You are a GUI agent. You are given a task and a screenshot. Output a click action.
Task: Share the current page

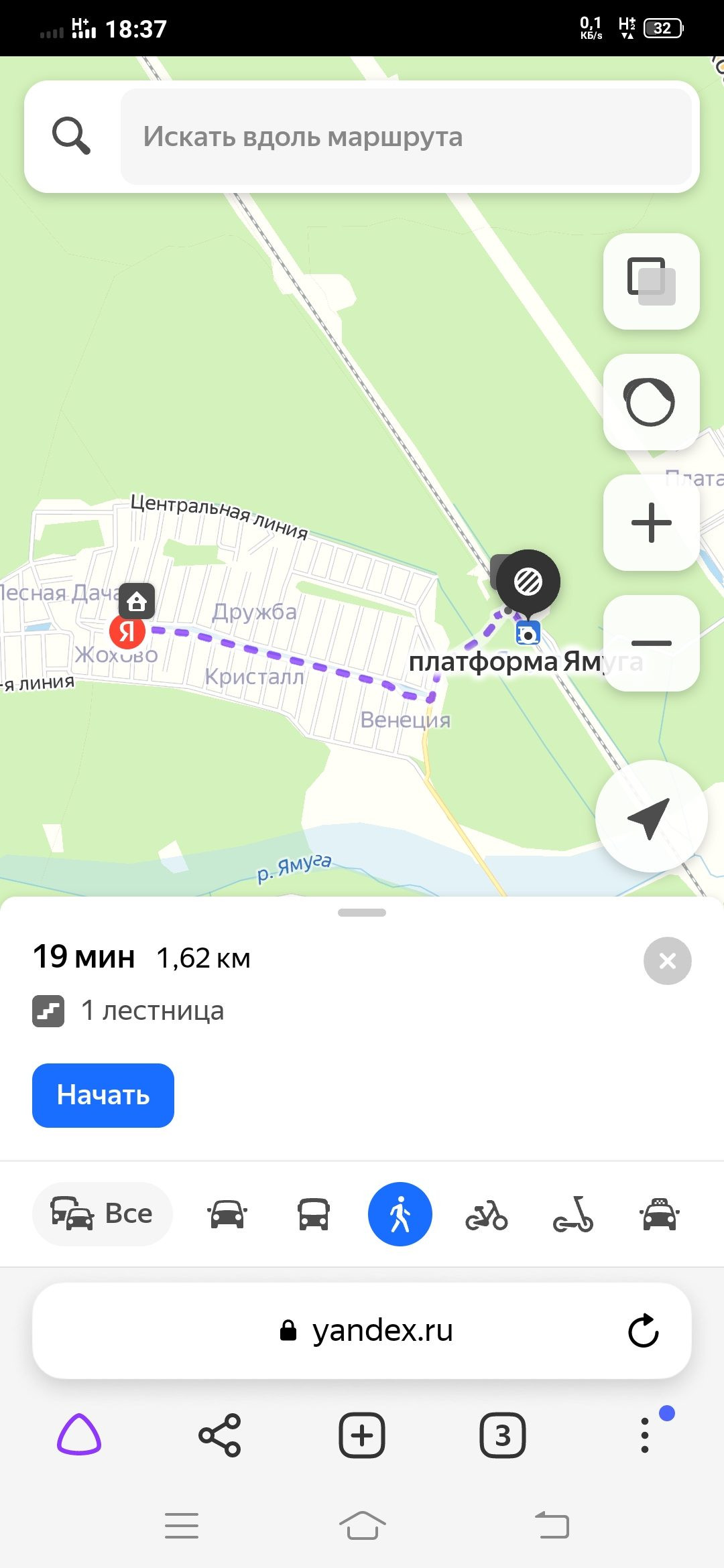pos(220,1435)
